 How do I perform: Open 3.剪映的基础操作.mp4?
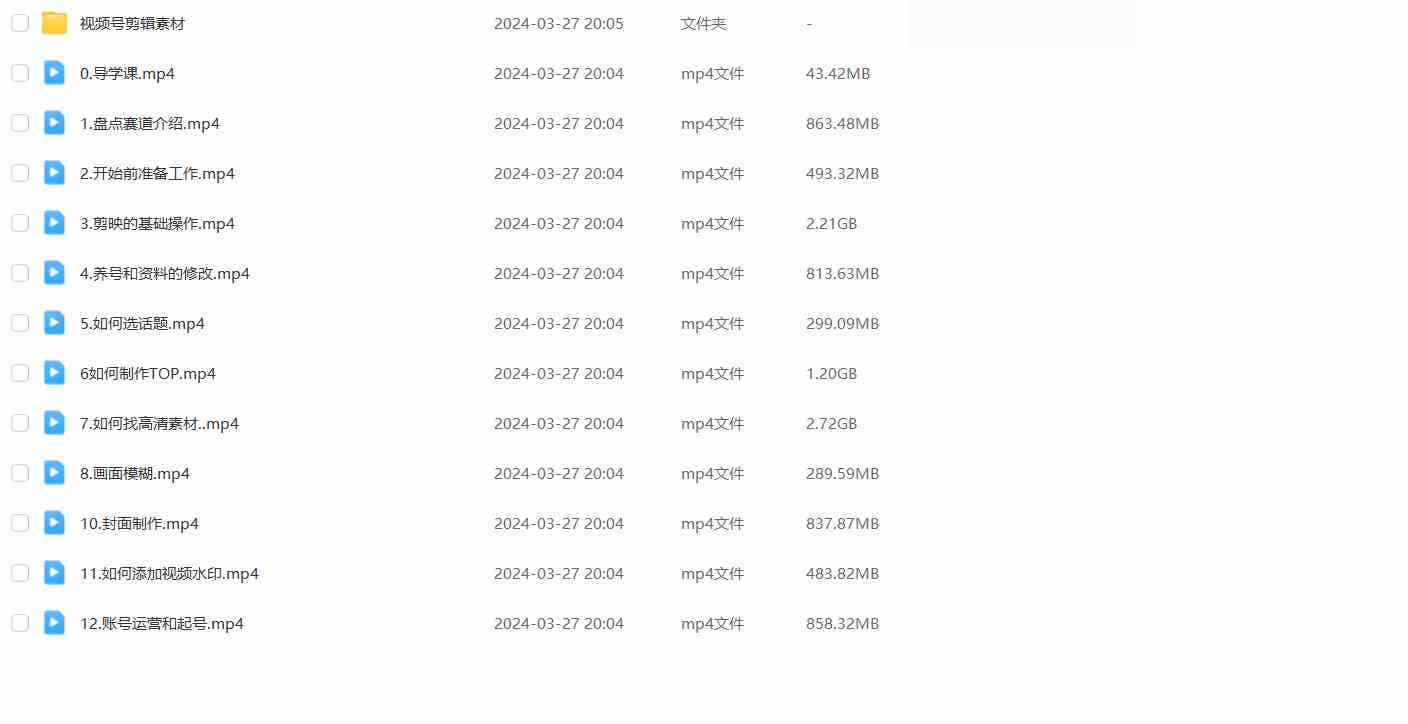pyautogui.click(x=157, y=223)
